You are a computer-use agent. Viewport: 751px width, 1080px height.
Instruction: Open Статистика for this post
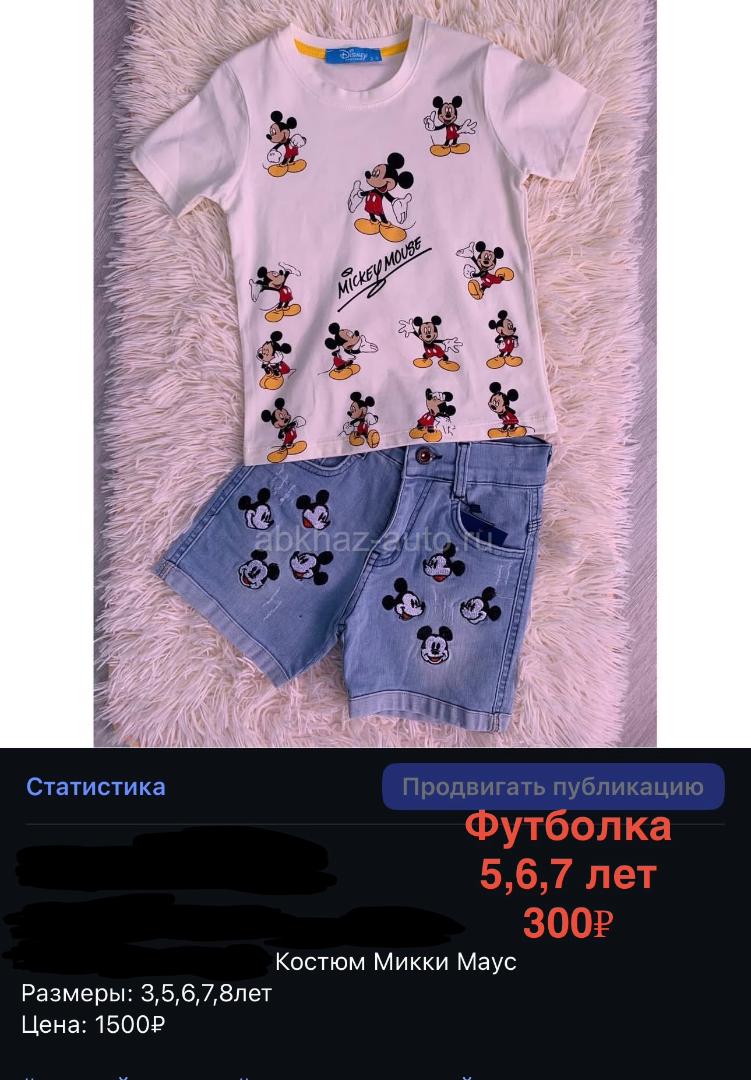tap(96, 787)
